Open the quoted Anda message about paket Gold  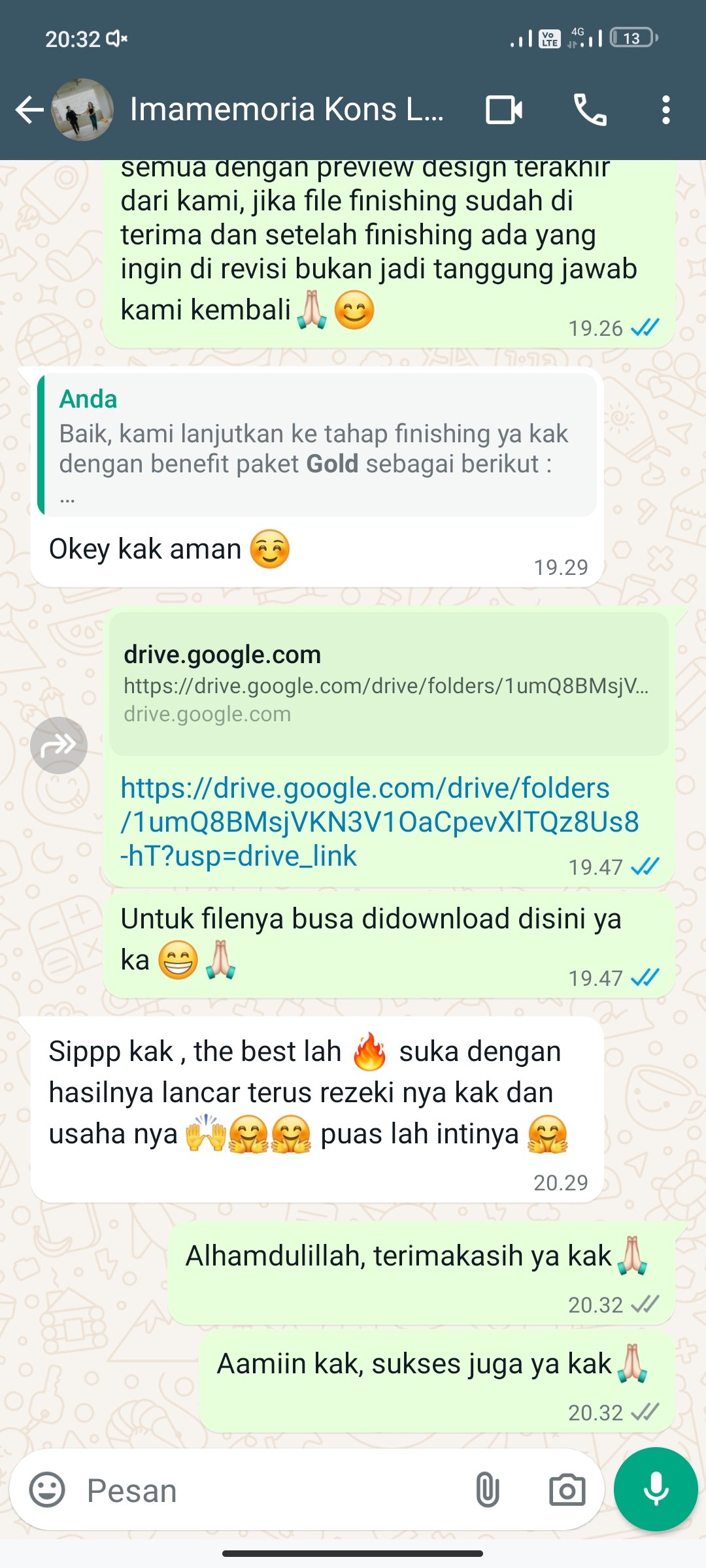(x=317, y=446)
